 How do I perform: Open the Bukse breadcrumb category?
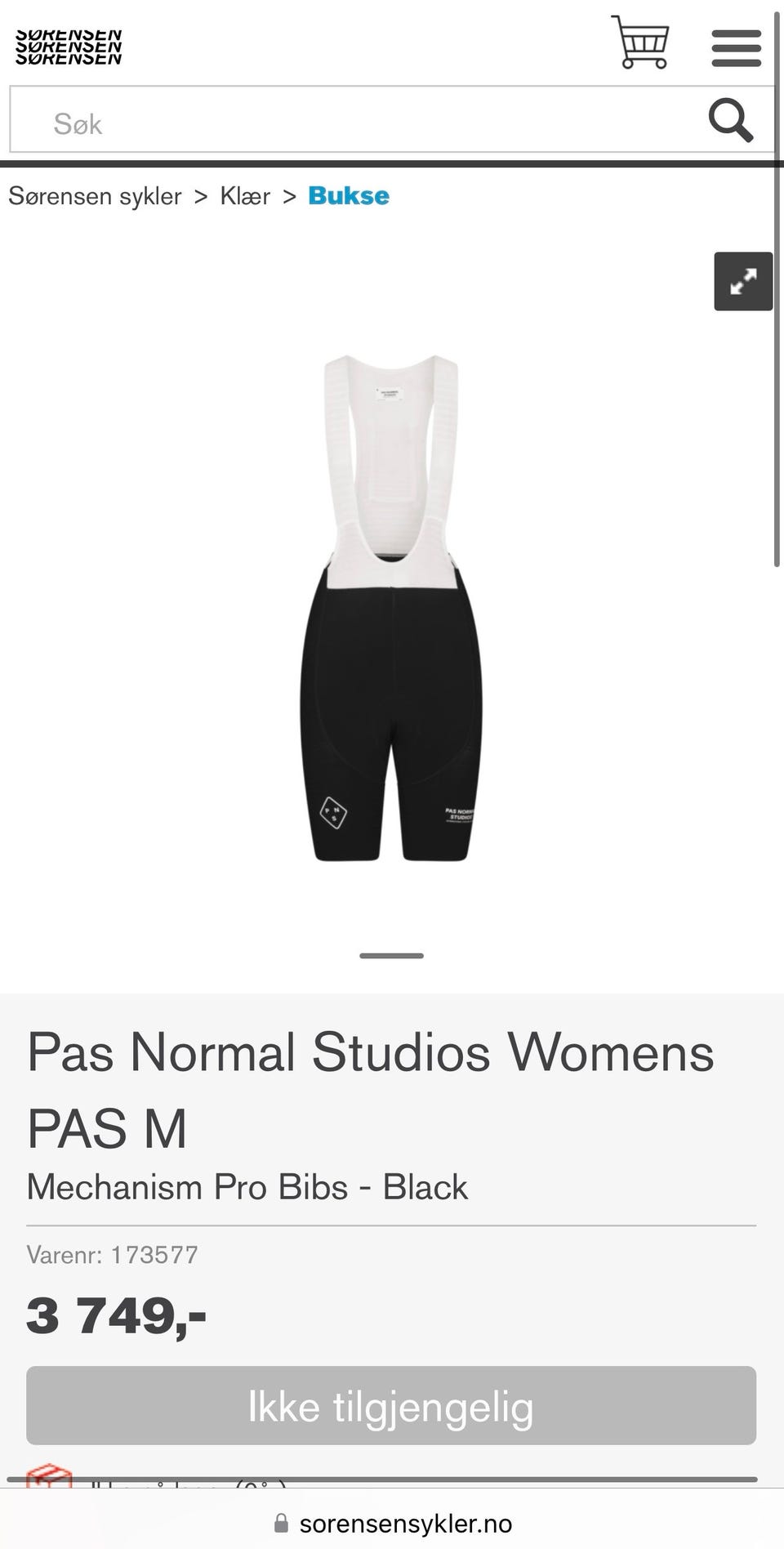click(x=349, y=196)
